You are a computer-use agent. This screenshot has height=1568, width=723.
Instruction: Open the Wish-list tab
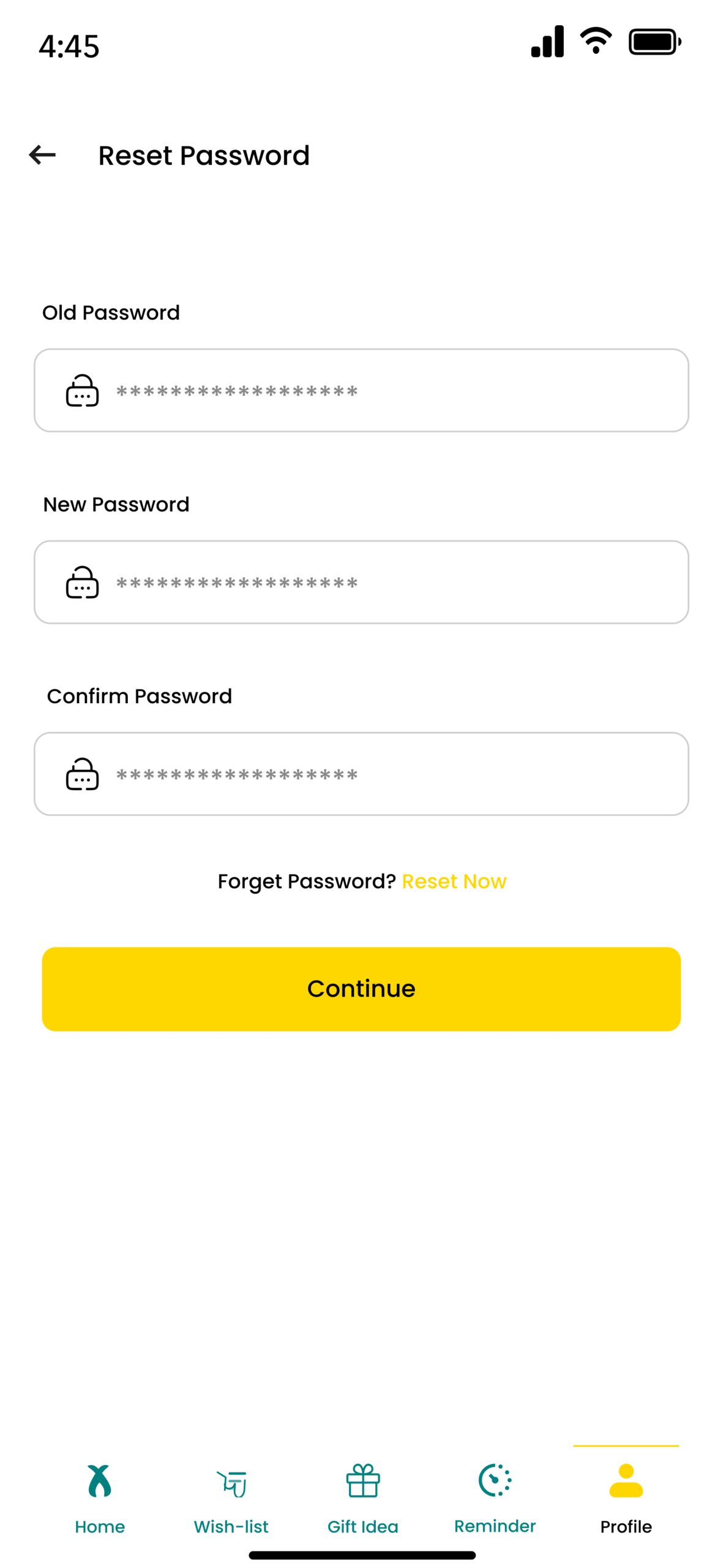[231, 1498]
